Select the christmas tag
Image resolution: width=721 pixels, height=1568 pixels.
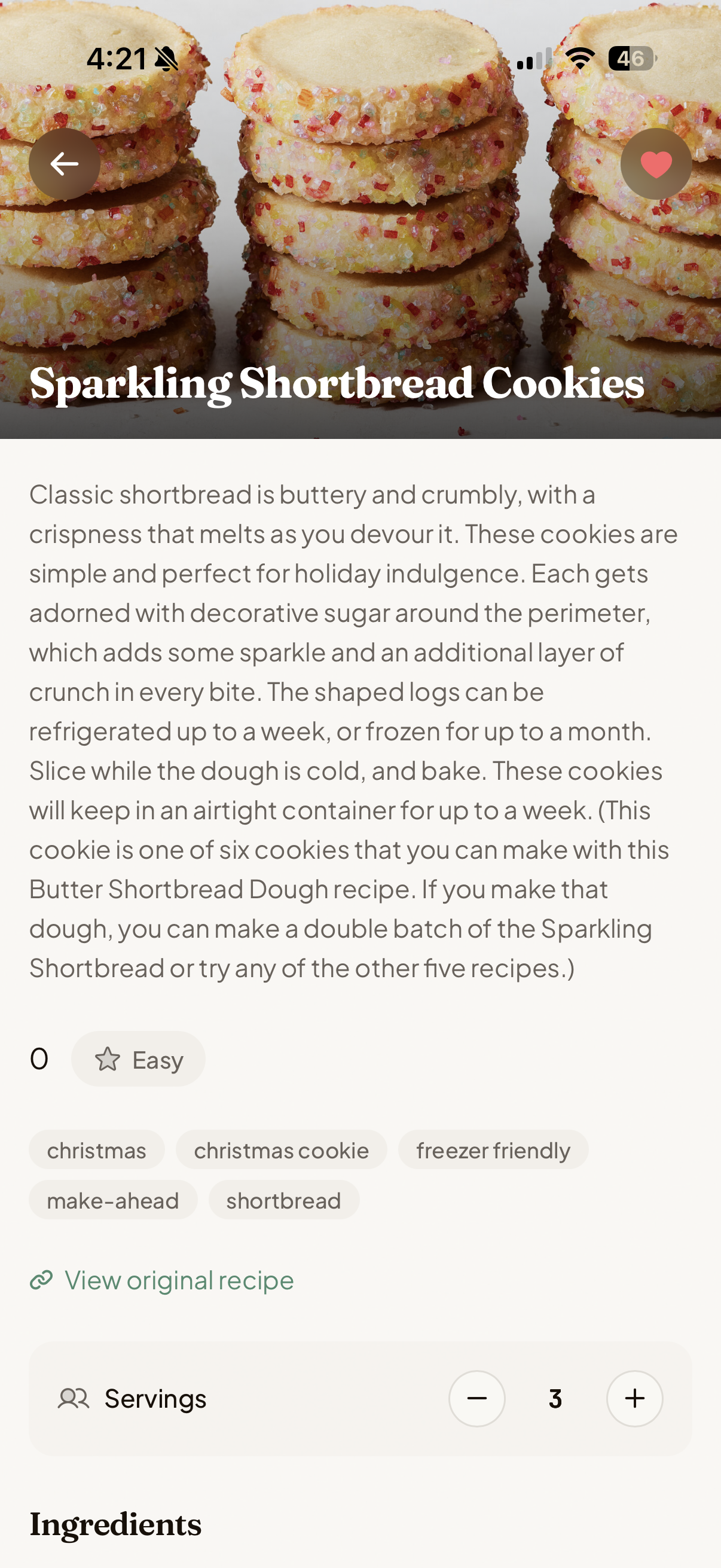click(x=96, y=1151)
